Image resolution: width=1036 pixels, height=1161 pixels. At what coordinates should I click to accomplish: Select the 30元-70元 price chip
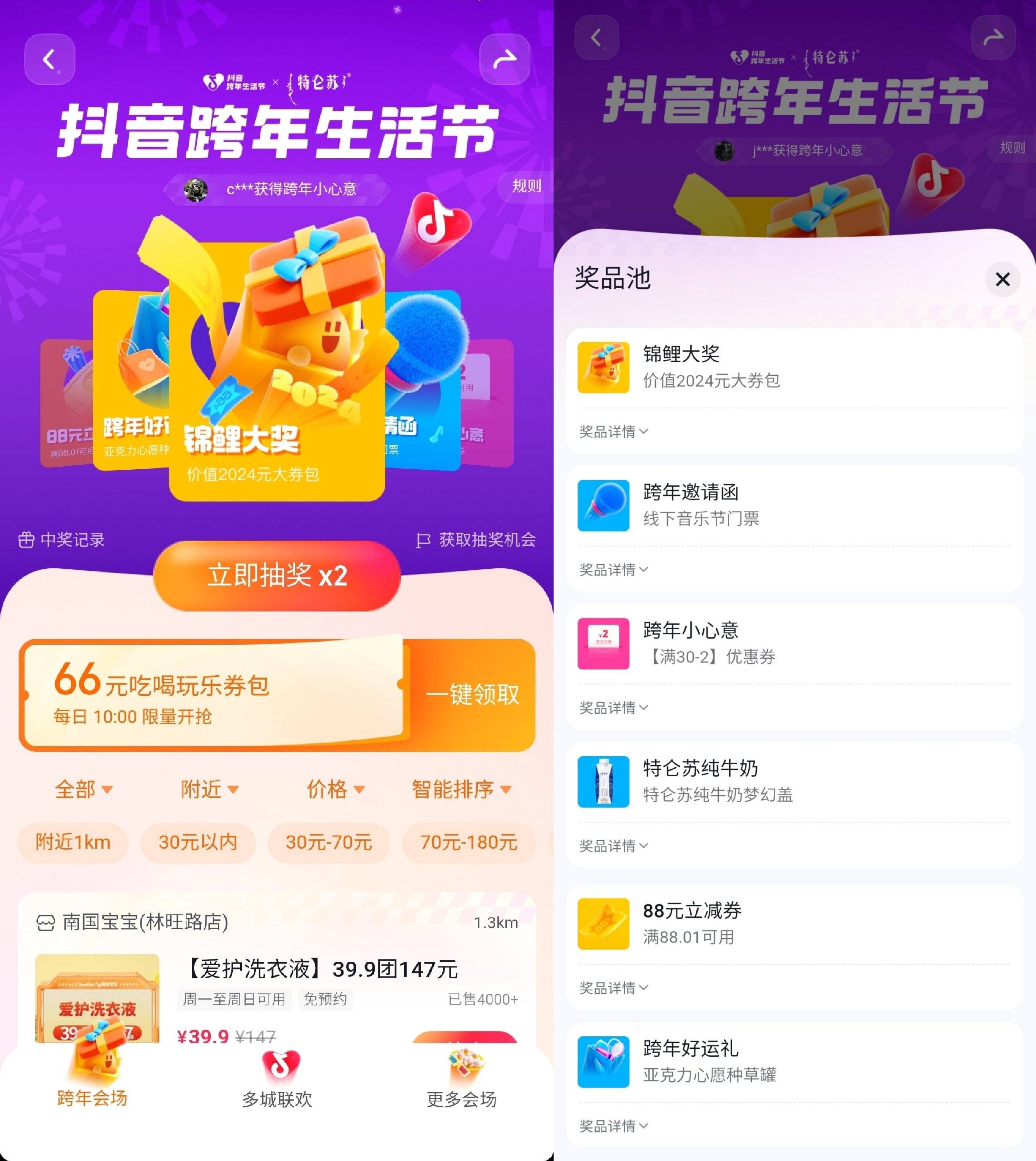[x=328, y=842]
